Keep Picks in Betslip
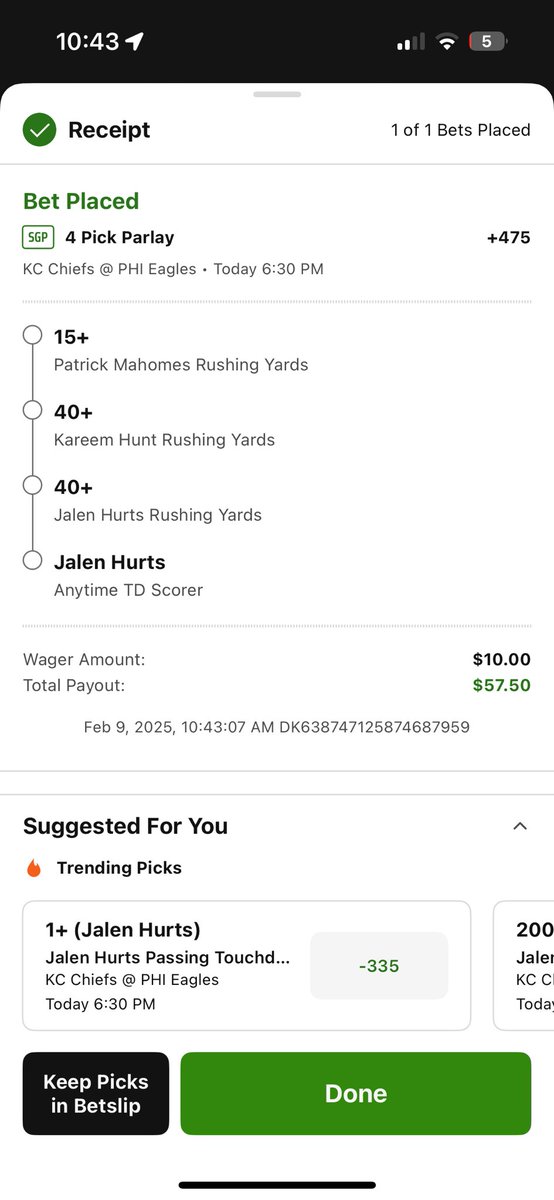The image size is (554, 1200). click(x=96, y=1093)
